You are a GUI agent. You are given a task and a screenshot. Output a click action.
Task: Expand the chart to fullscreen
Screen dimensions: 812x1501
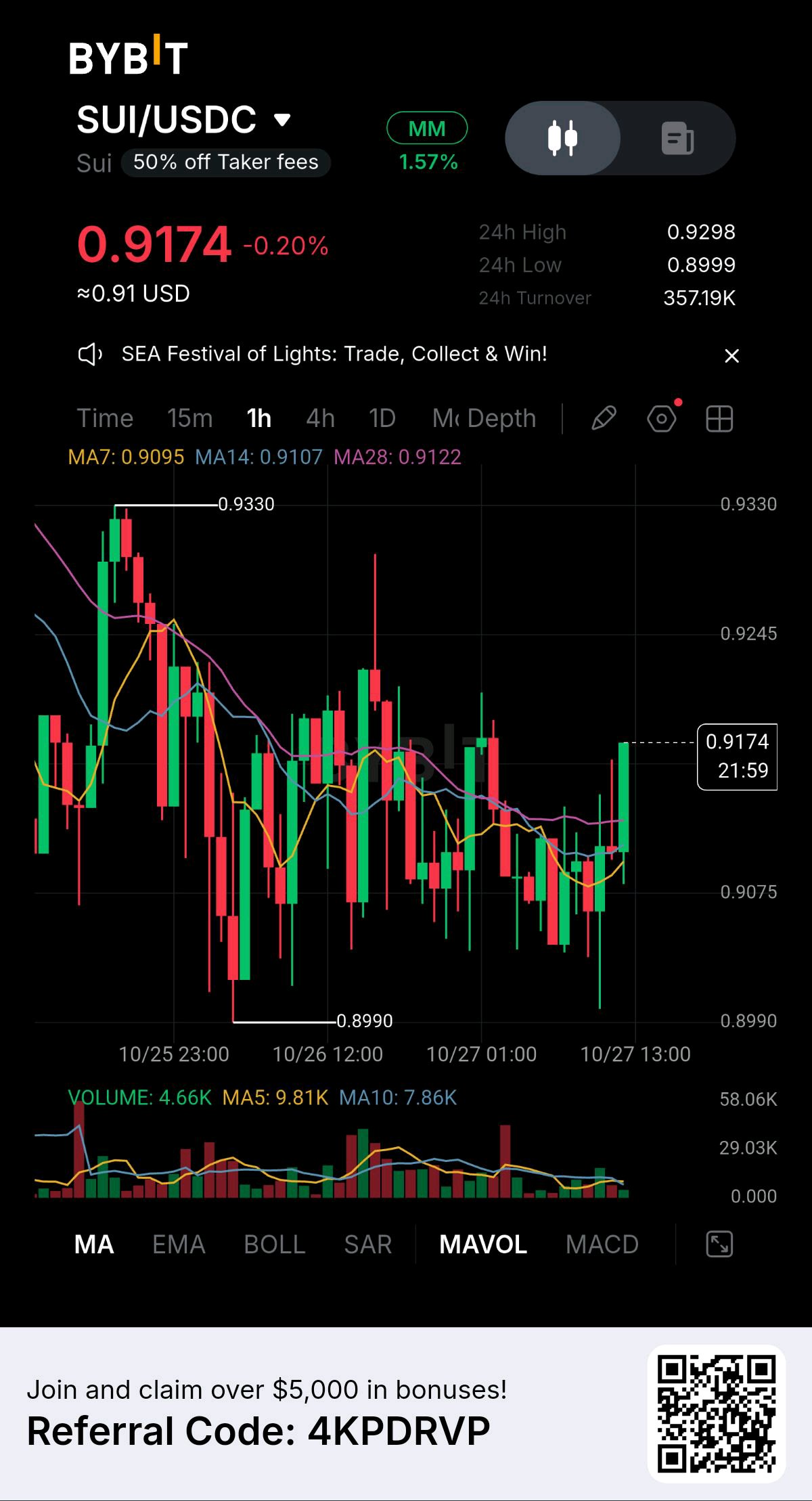pyautogui.click(x=719, y=1244)
